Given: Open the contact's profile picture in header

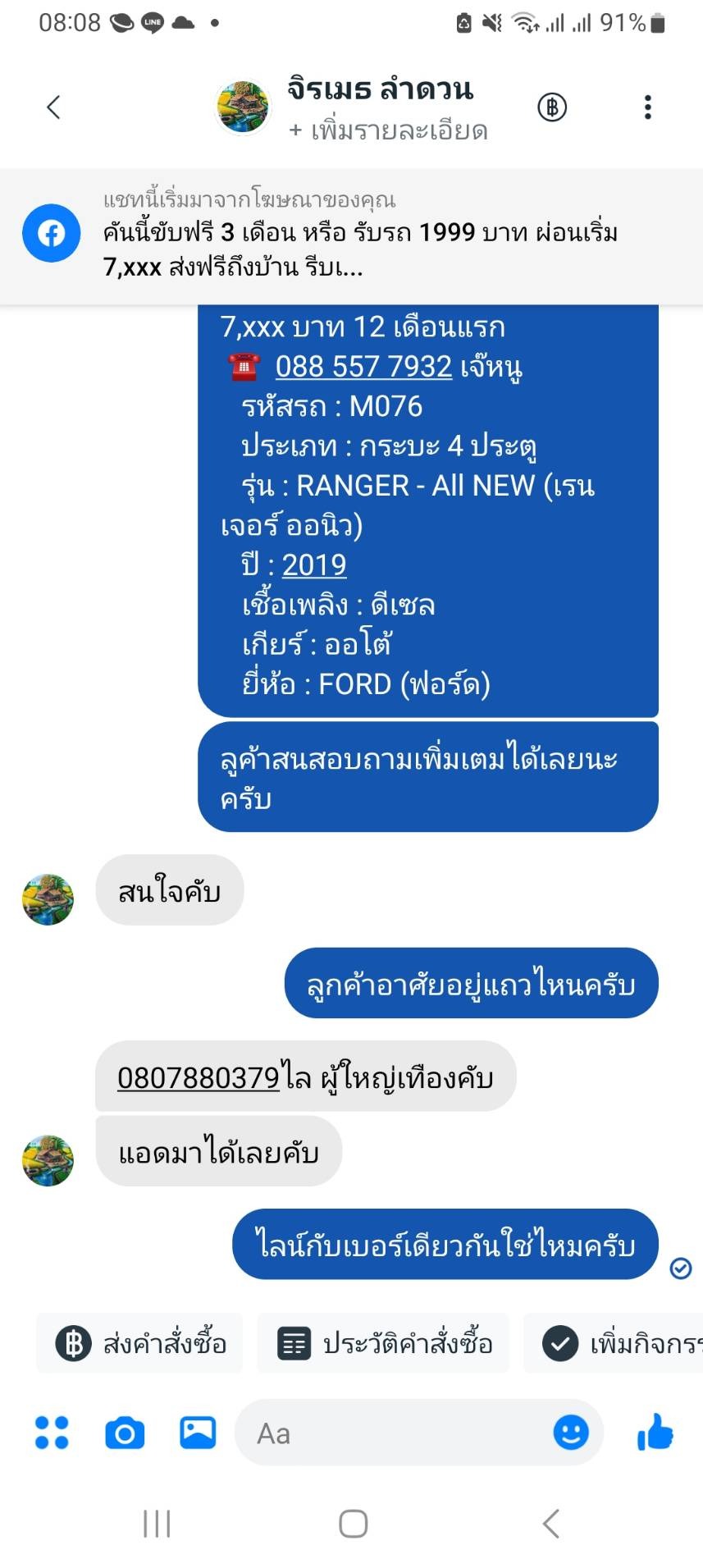Looking at the screenshot, I should (243, 107).
